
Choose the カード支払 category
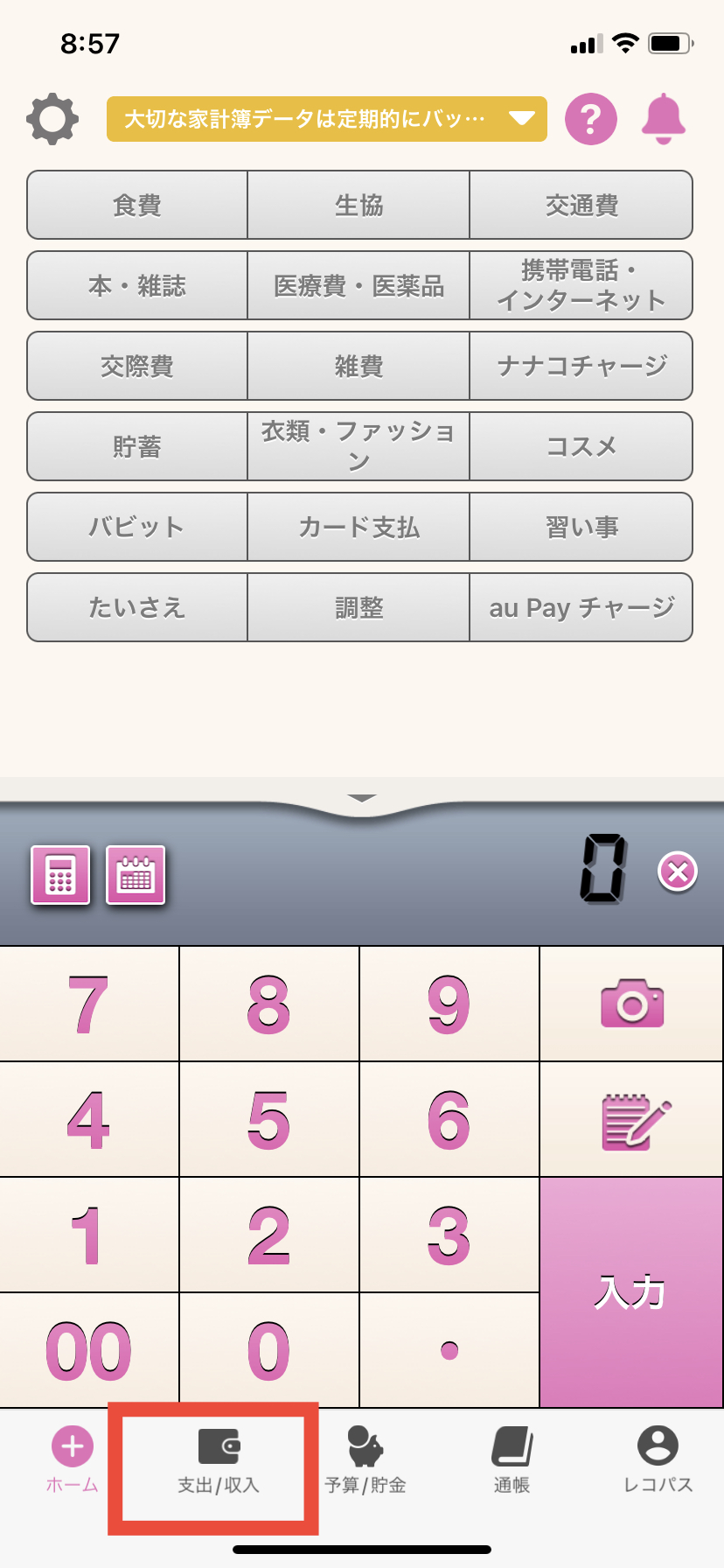(359, 528)
